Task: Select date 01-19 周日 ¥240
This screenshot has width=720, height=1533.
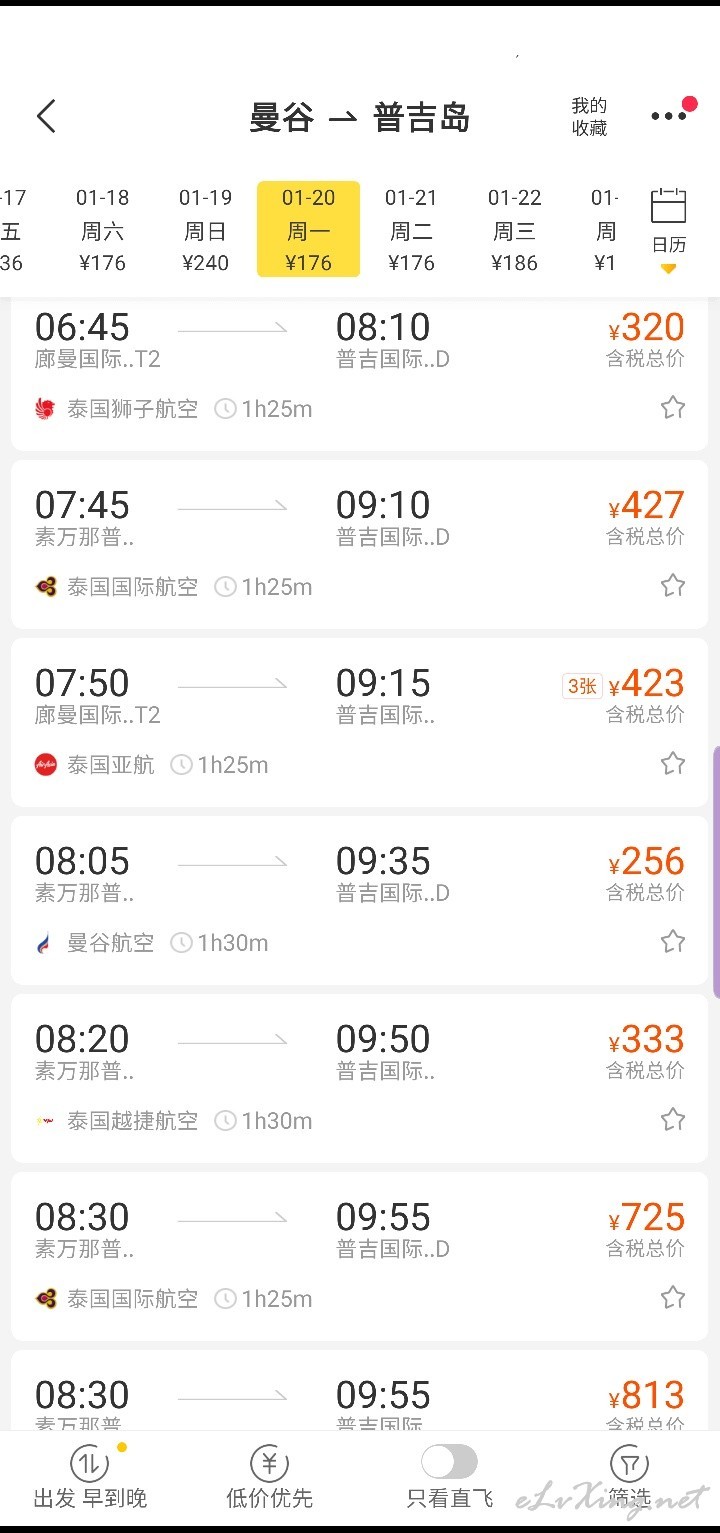Action: pyautogui.click(x=205, y=230)
